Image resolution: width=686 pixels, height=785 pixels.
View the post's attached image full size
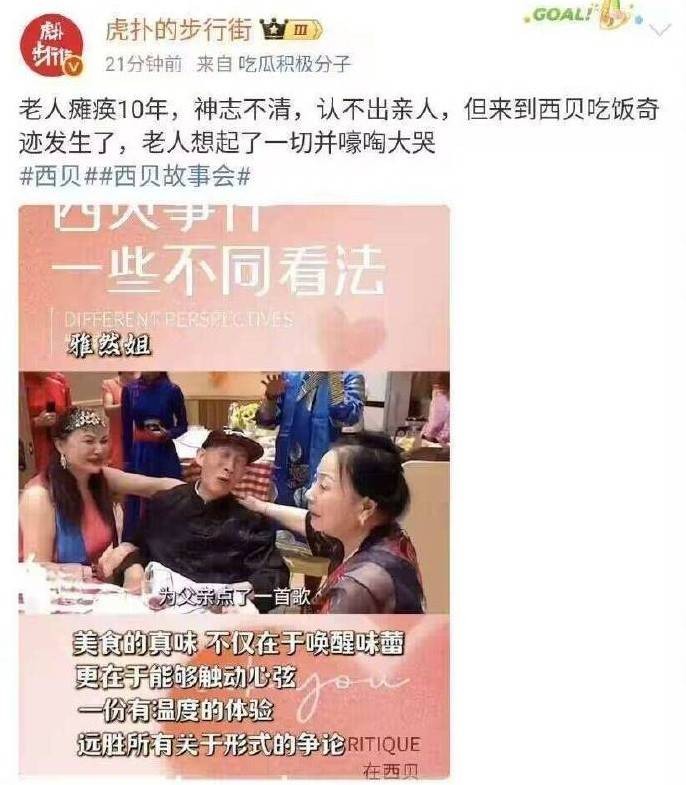(x=235, y=490)
